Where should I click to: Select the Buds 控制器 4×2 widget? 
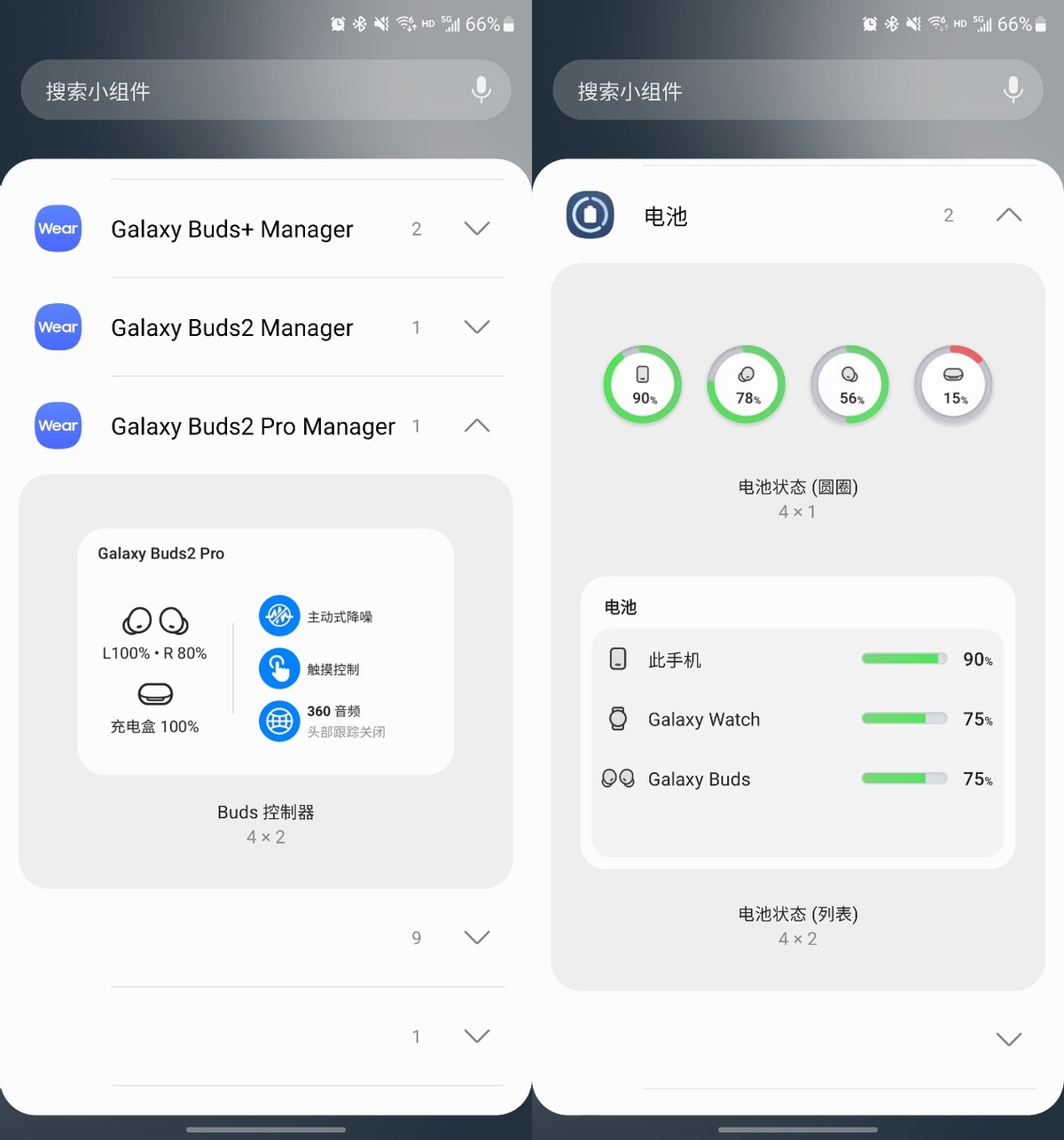(x=265, y=652)
